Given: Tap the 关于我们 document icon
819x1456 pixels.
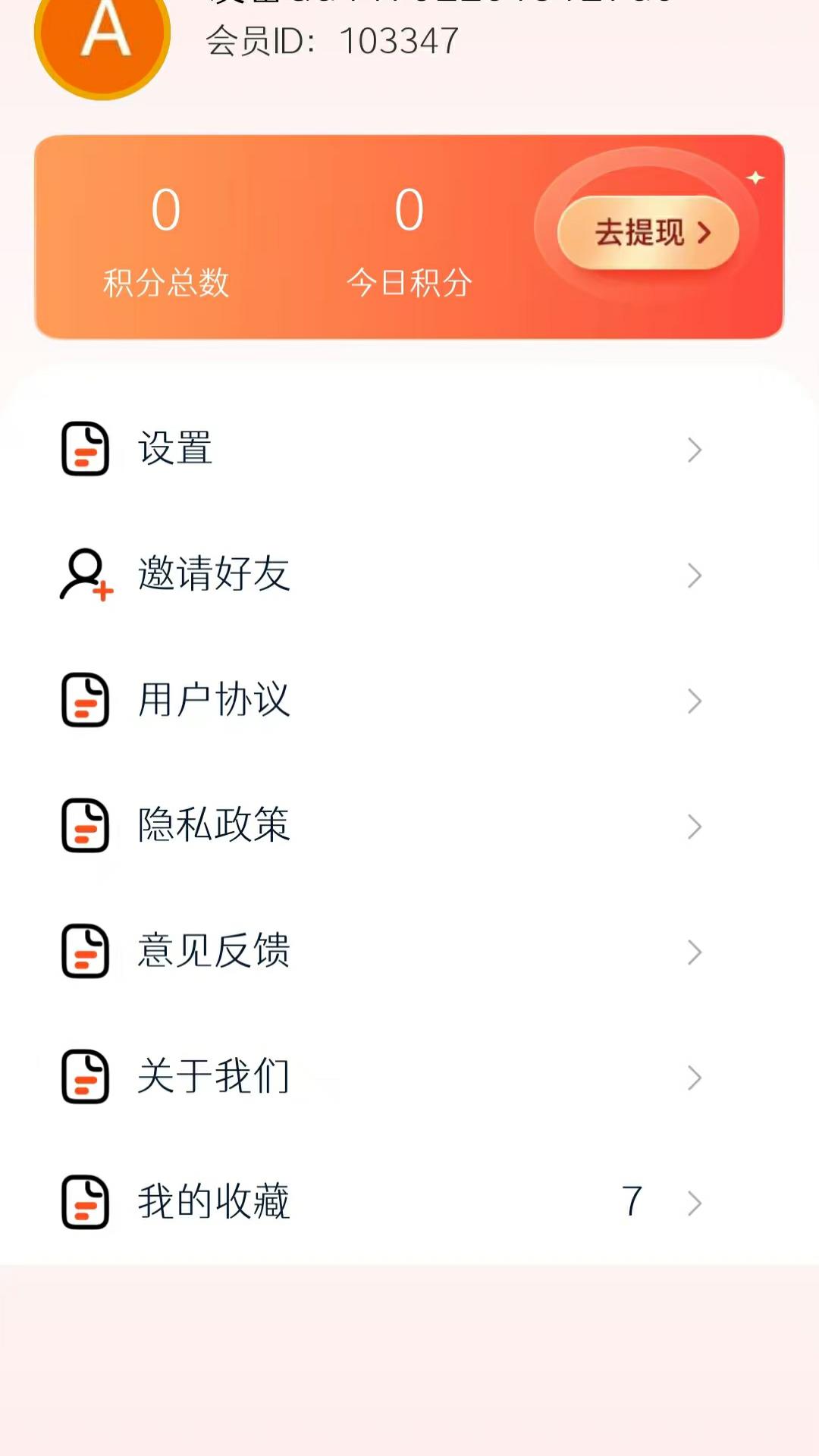Looking at the screenshot, I should [85, 1077].
